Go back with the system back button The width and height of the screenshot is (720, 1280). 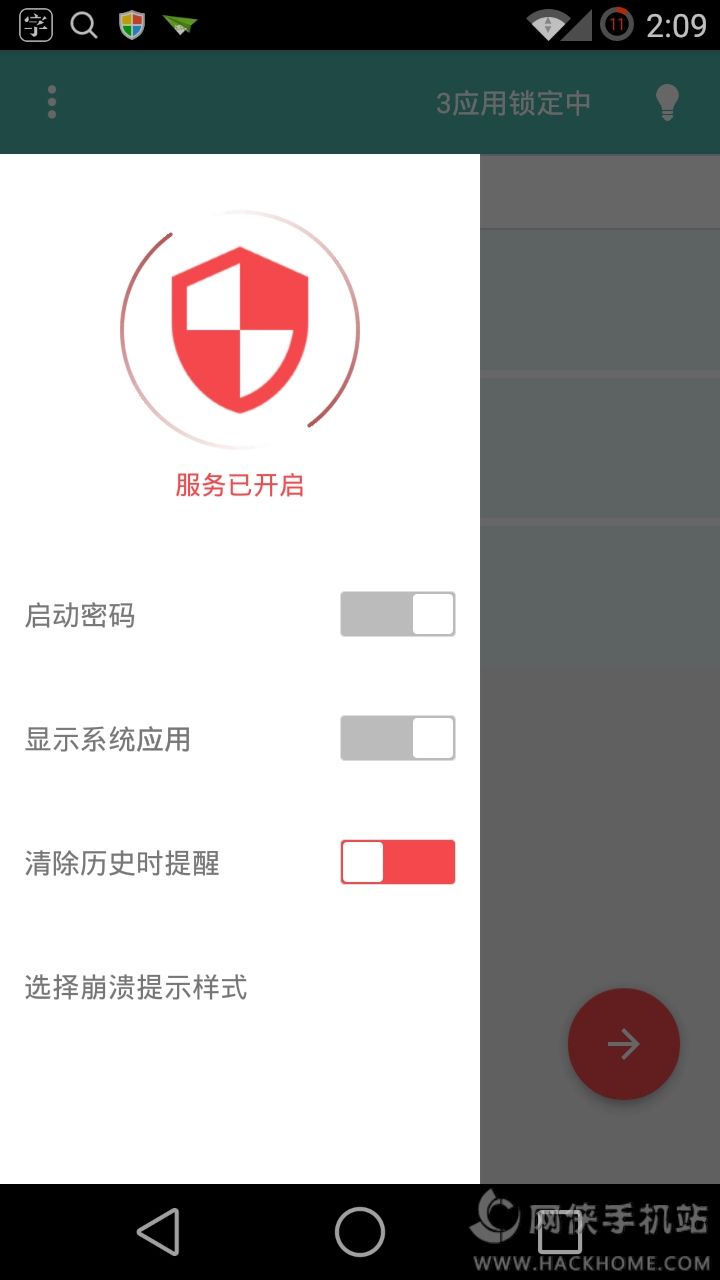click(158, 1231)
